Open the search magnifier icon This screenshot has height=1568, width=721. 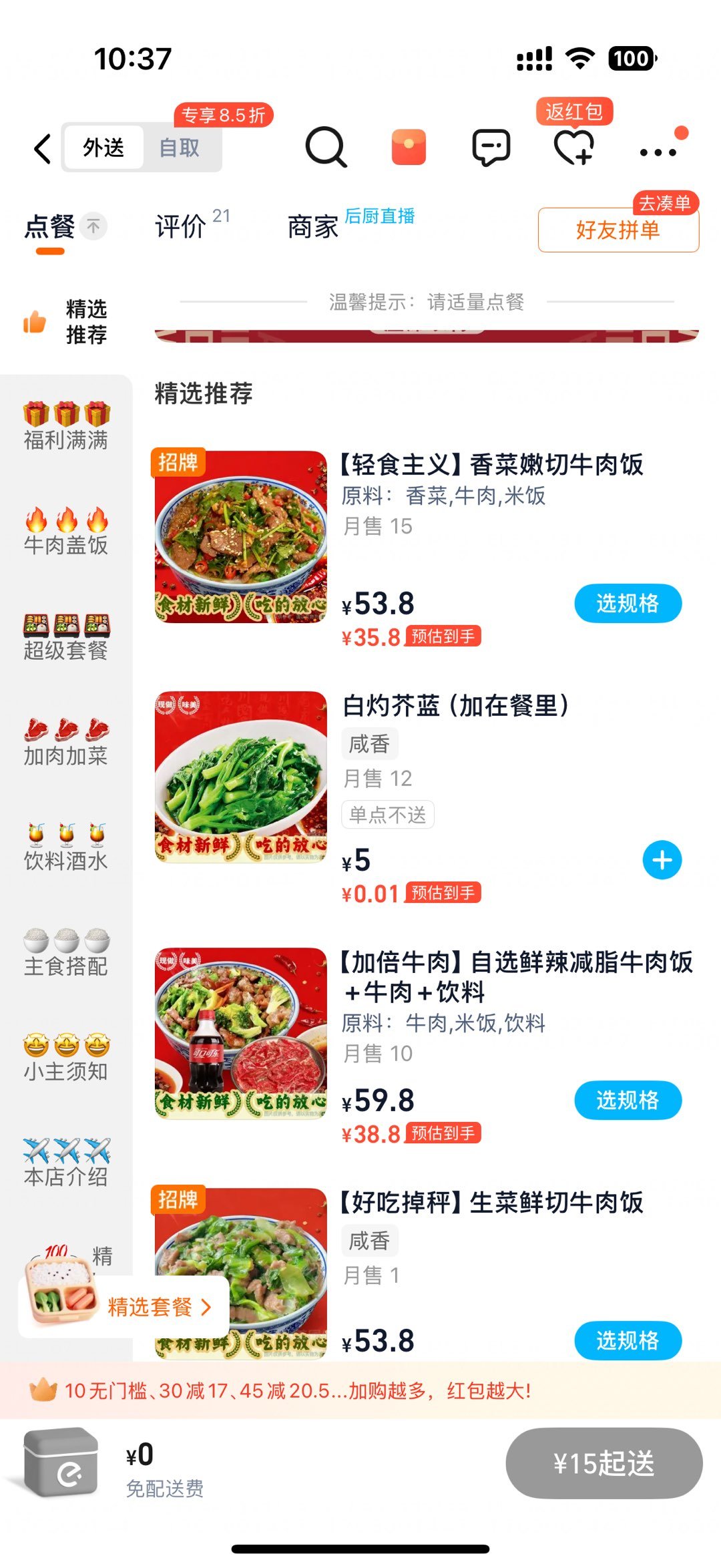coord(326,147)
